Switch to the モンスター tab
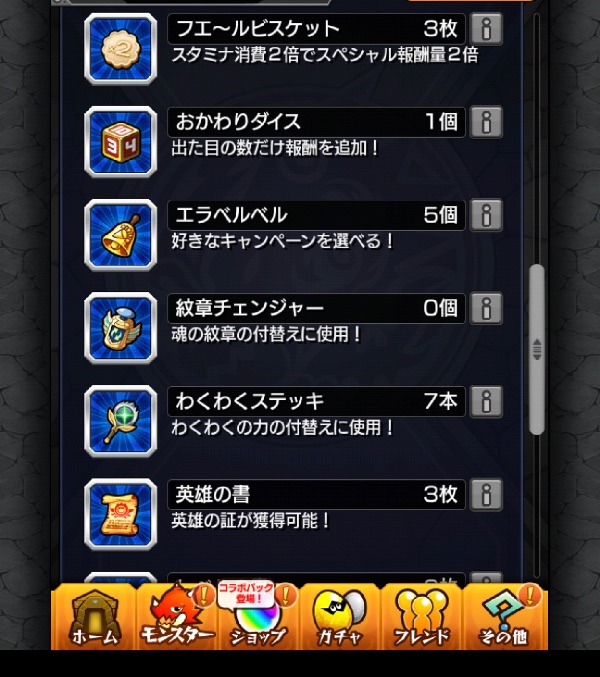 click(x=175, y=616)
